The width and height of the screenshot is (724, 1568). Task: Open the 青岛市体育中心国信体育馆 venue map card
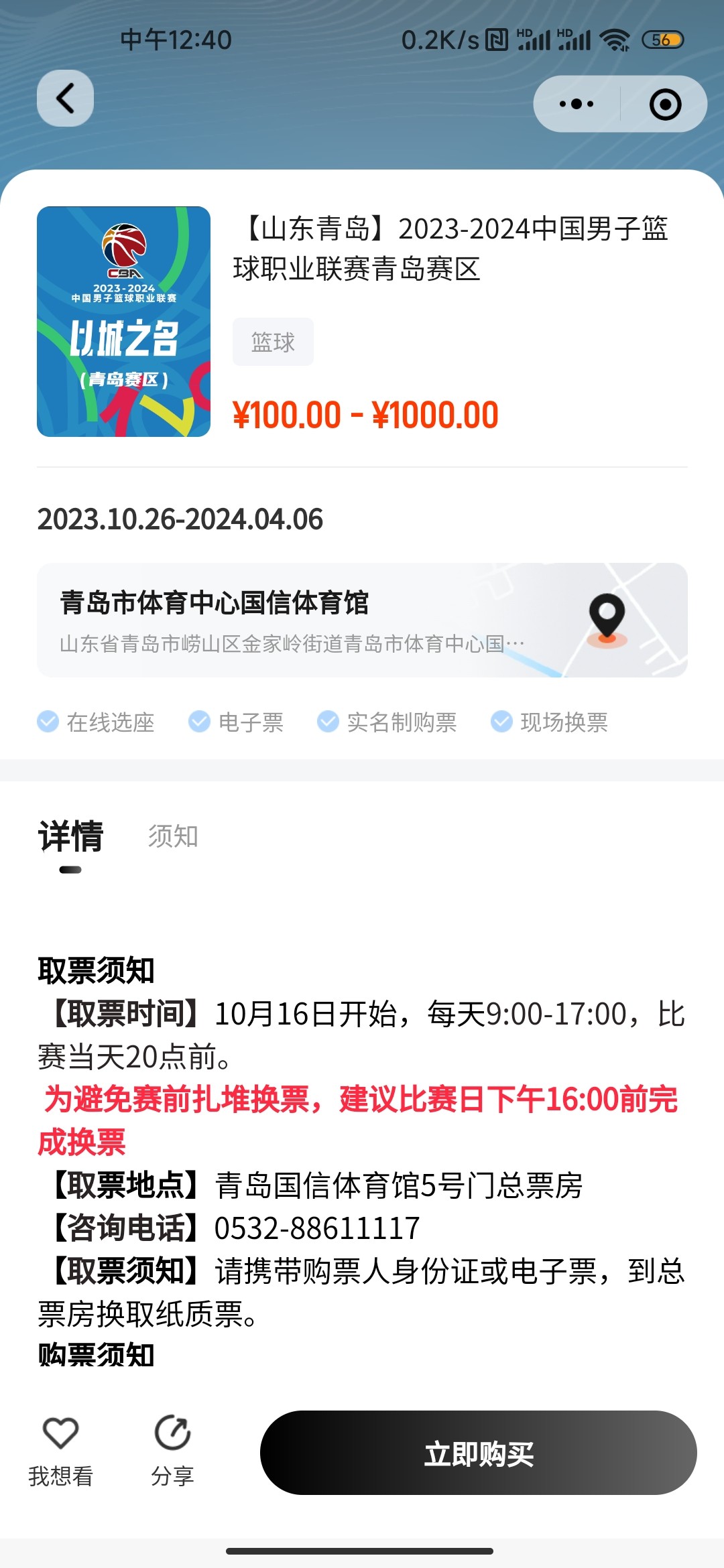point(362,620)
